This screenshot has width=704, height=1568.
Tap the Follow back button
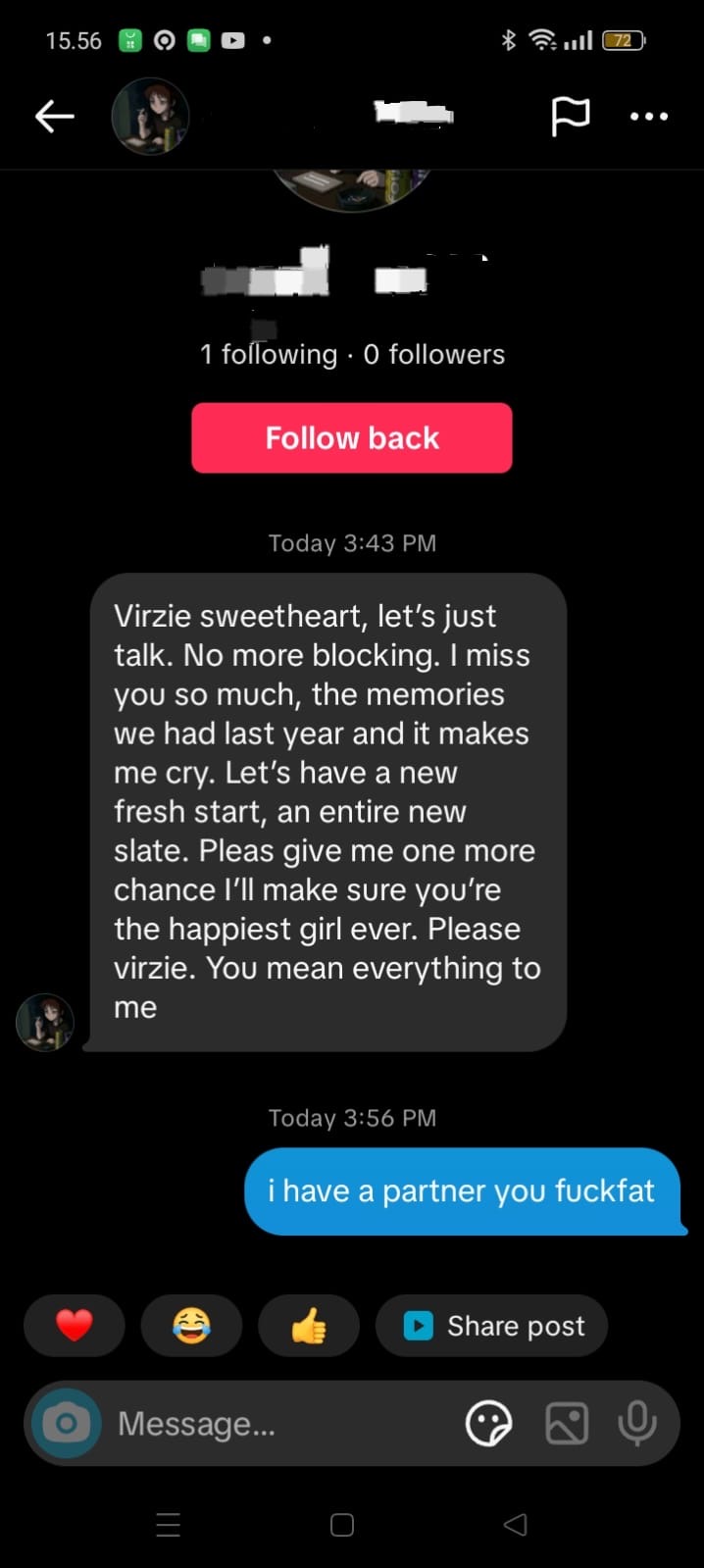(352, 437)
